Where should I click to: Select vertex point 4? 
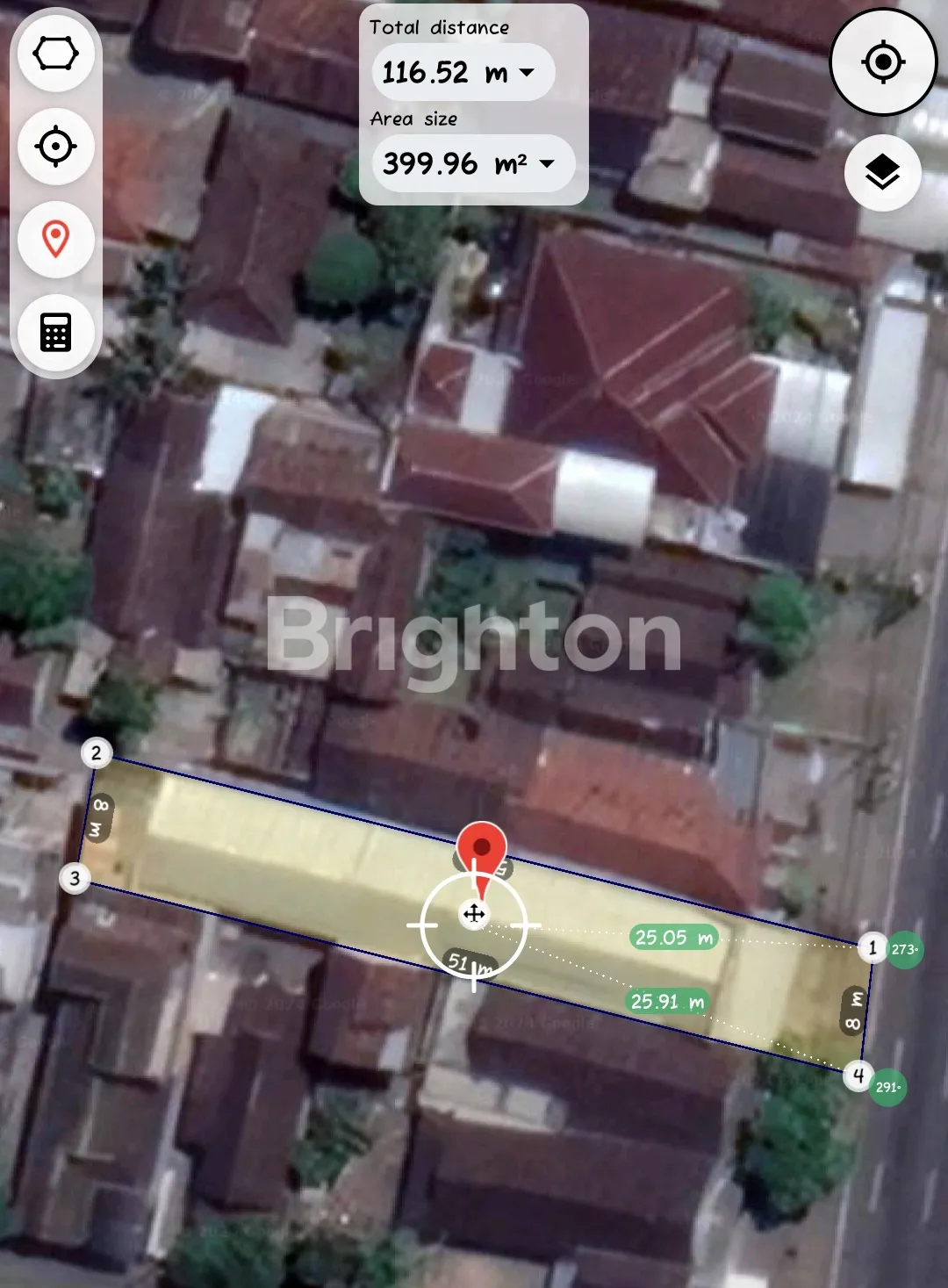[858, 1076]
